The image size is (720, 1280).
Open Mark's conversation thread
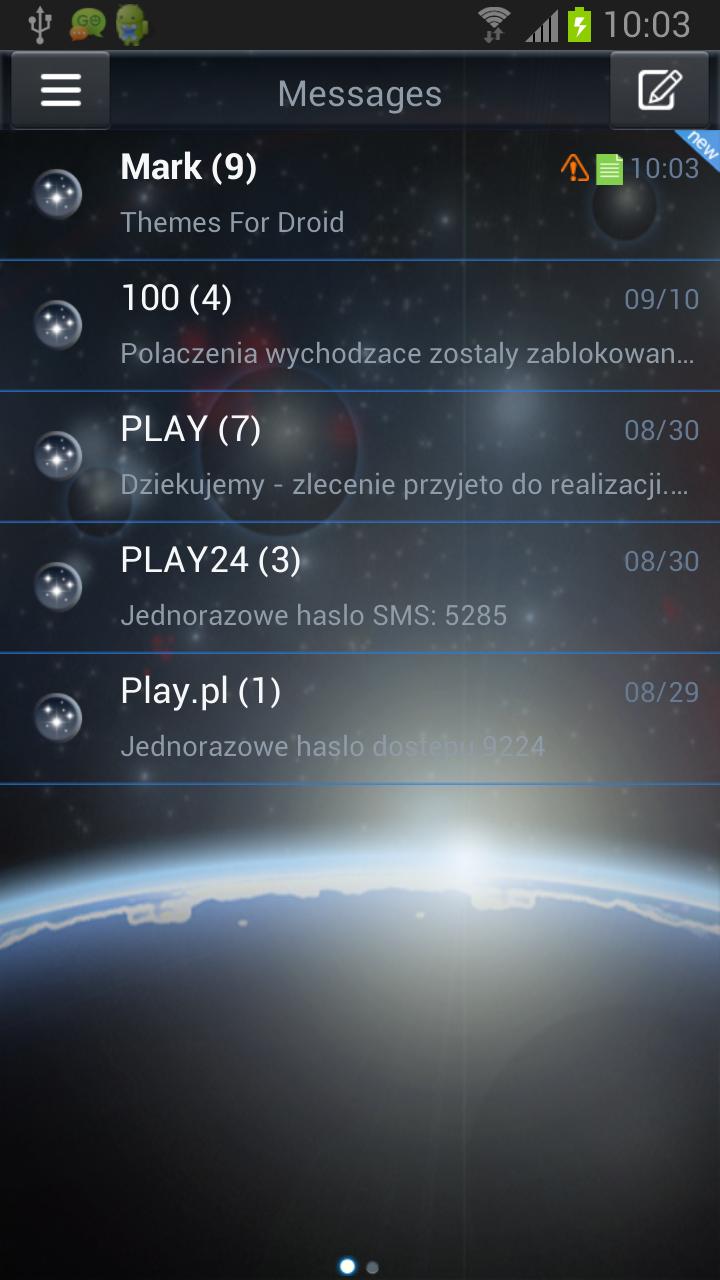tap(300, 195)
